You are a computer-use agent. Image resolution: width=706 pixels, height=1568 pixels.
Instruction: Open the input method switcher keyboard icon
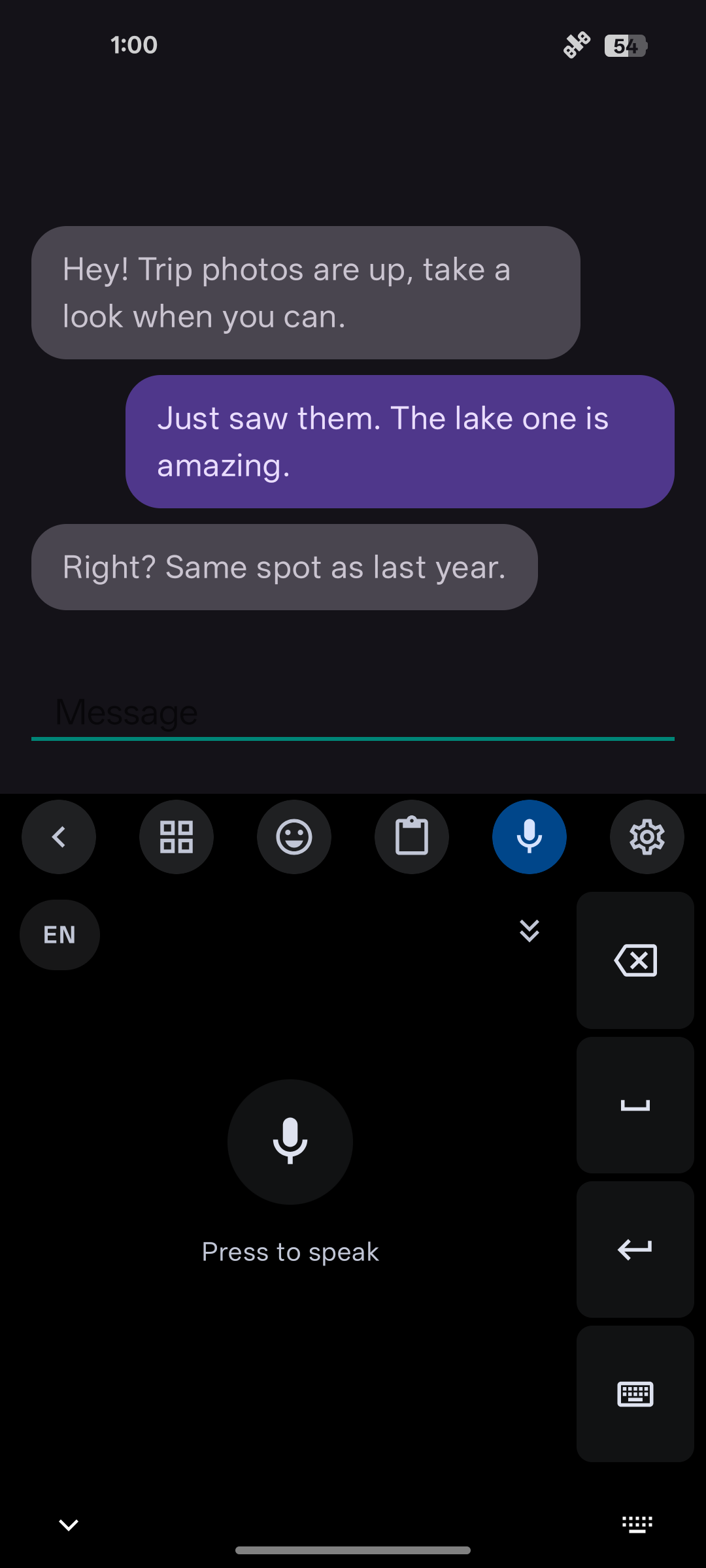pyautogui.click(x=637, y=1525)
